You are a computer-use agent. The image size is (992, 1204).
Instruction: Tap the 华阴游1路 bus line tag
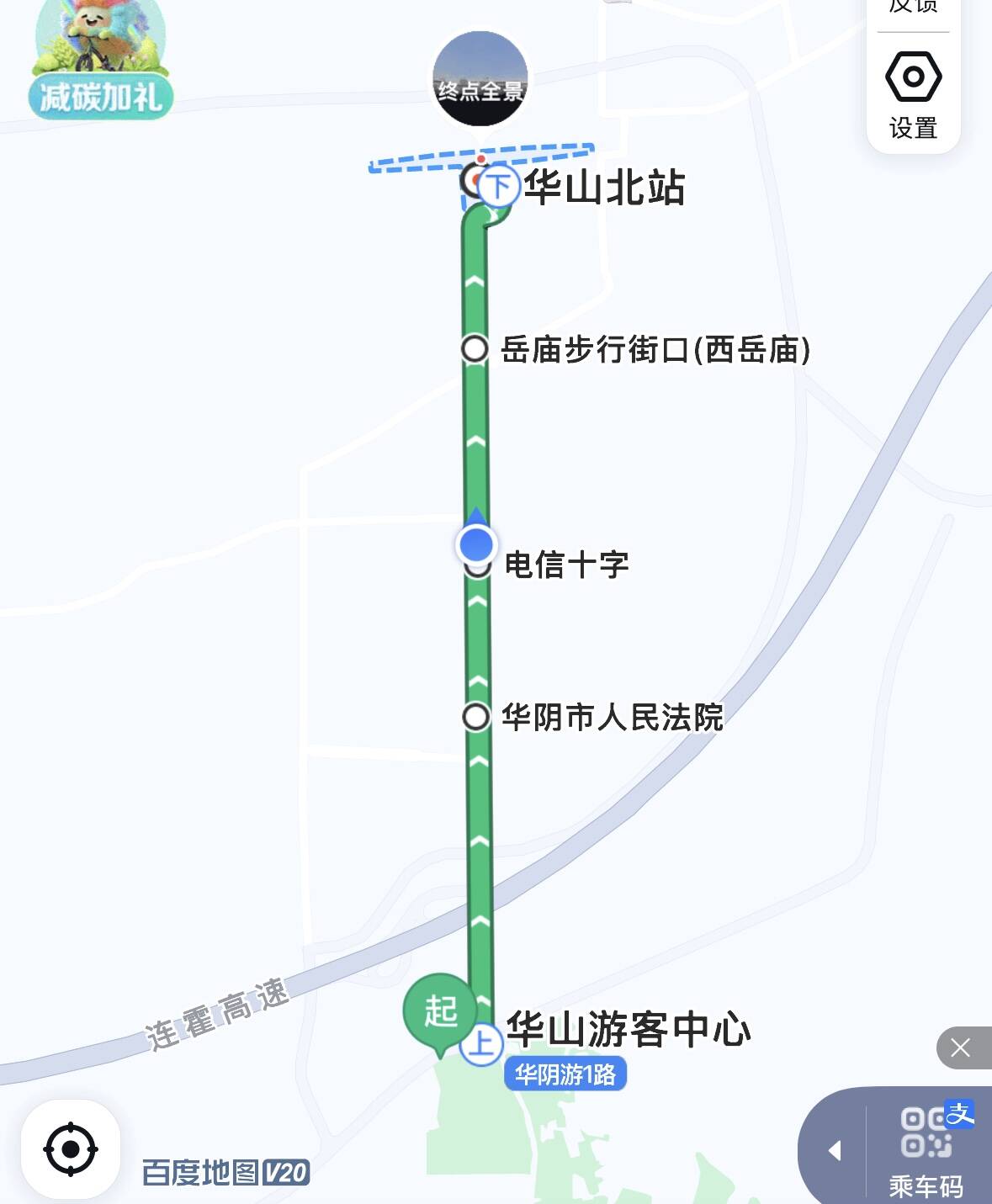(565, 1074)
